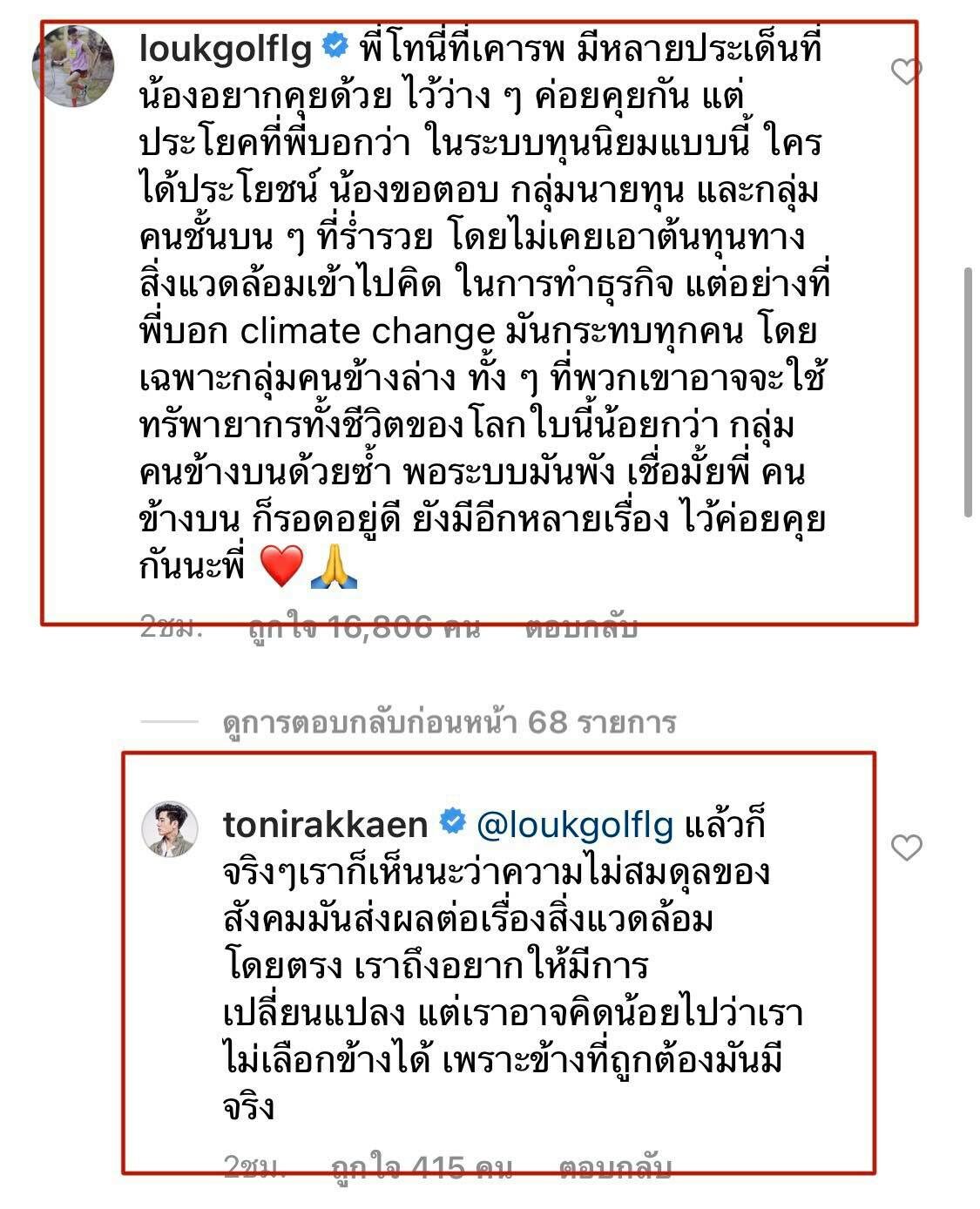
Task: Like tonirakkaen's reply
Action: coord(906,847)
